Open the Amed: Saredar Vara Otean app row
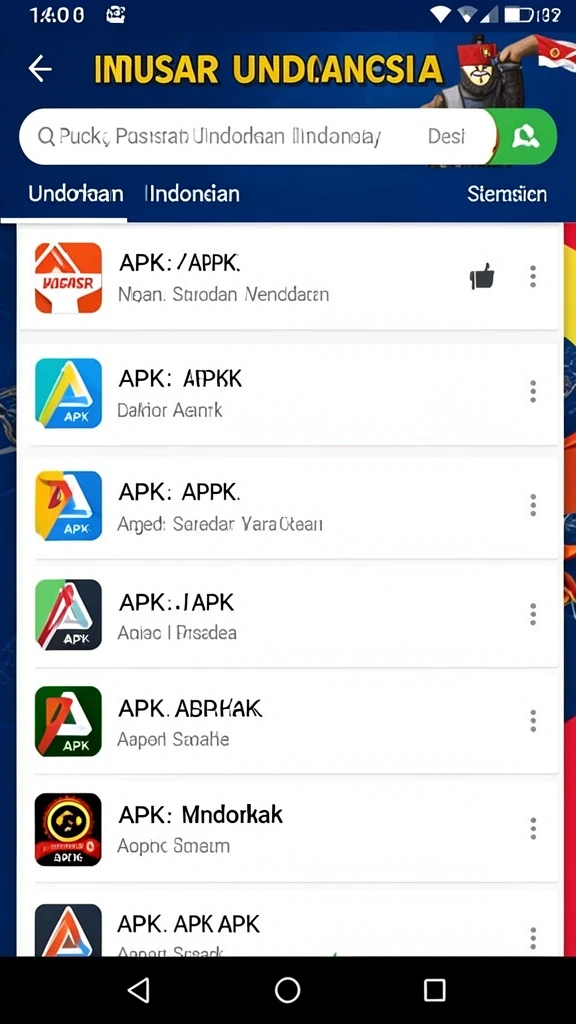The image size is (576, 1024). coord(289,507)
